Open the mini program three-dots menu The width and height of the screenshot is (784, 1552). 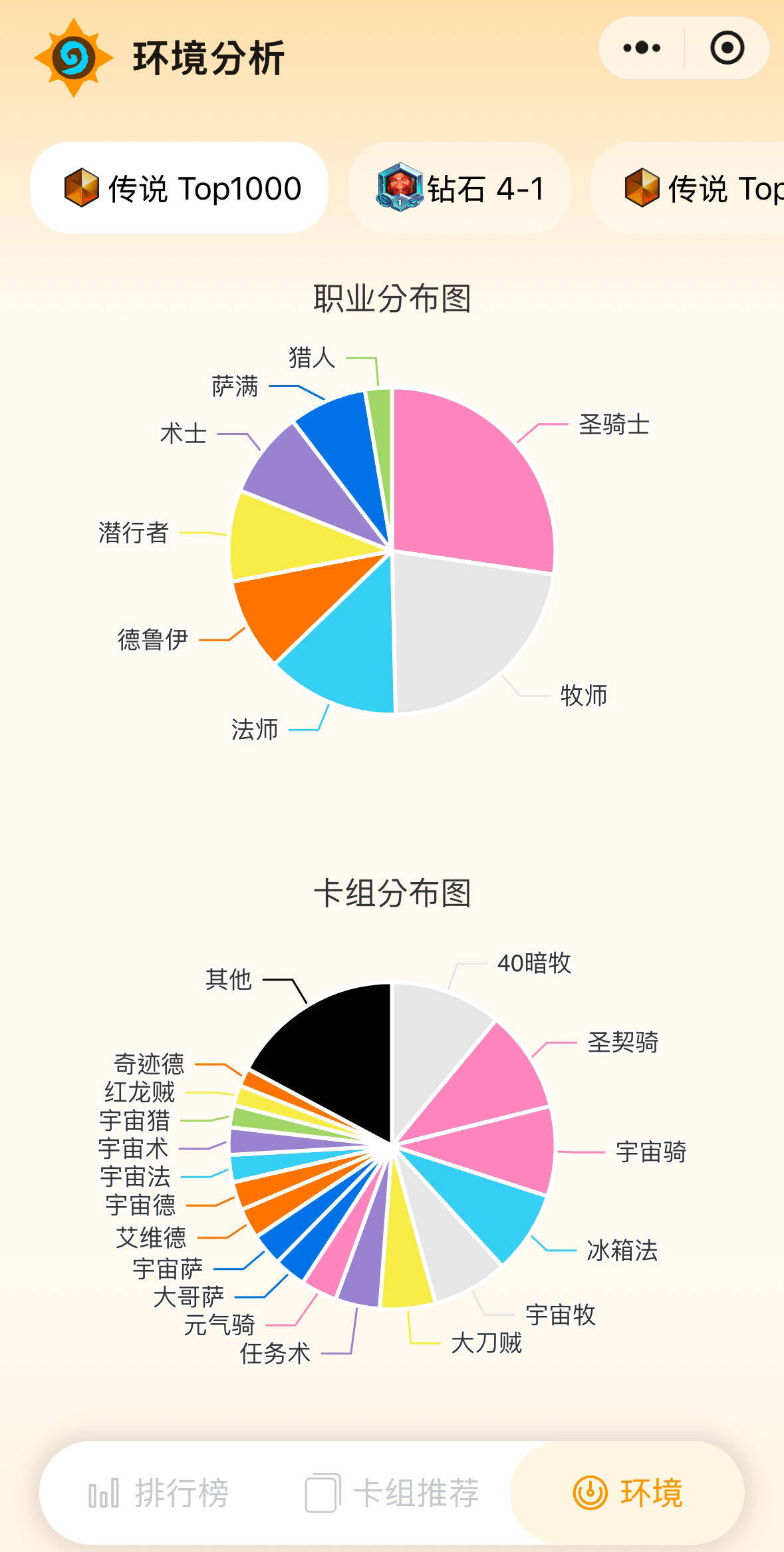(642, 48)
